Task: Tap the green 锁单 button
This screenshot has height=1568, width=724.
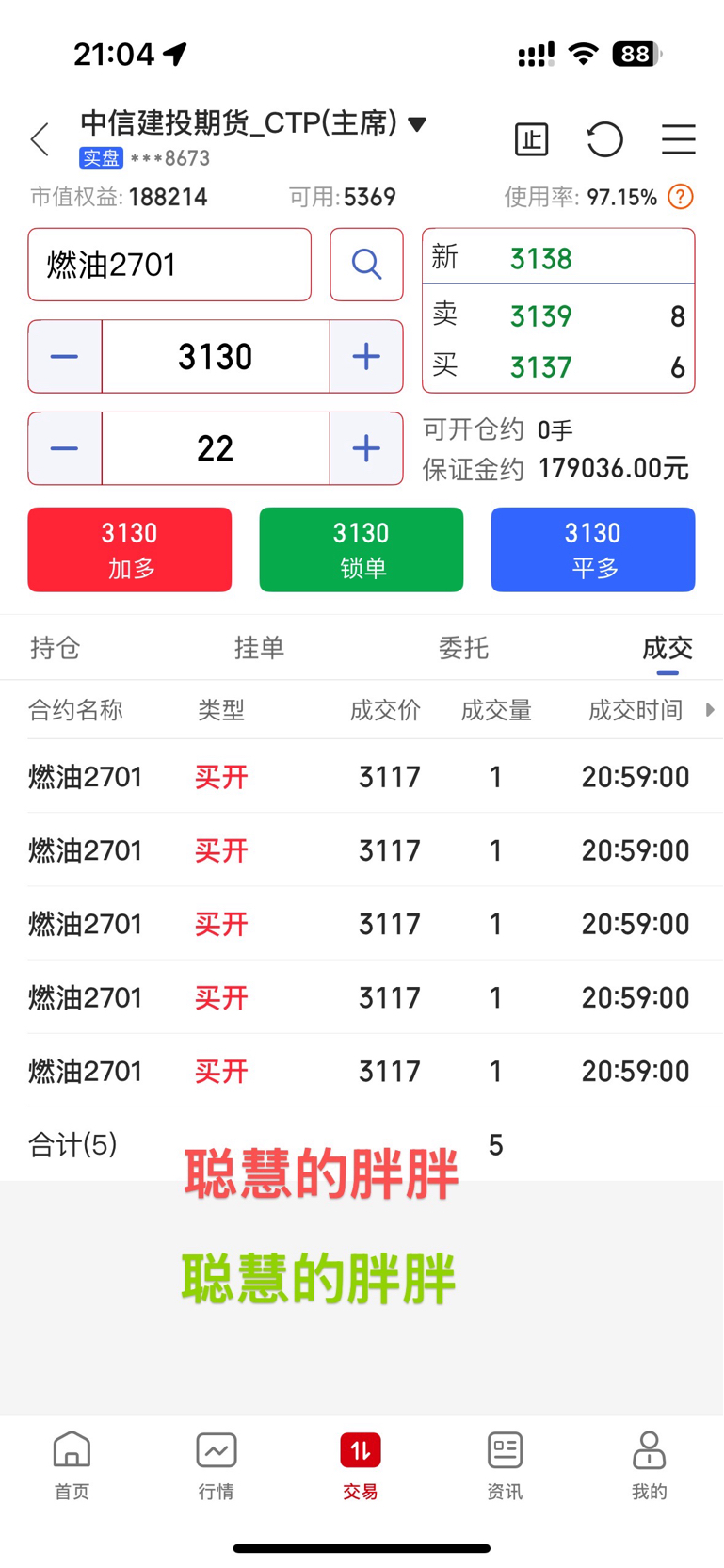Action: click(362, 550)
